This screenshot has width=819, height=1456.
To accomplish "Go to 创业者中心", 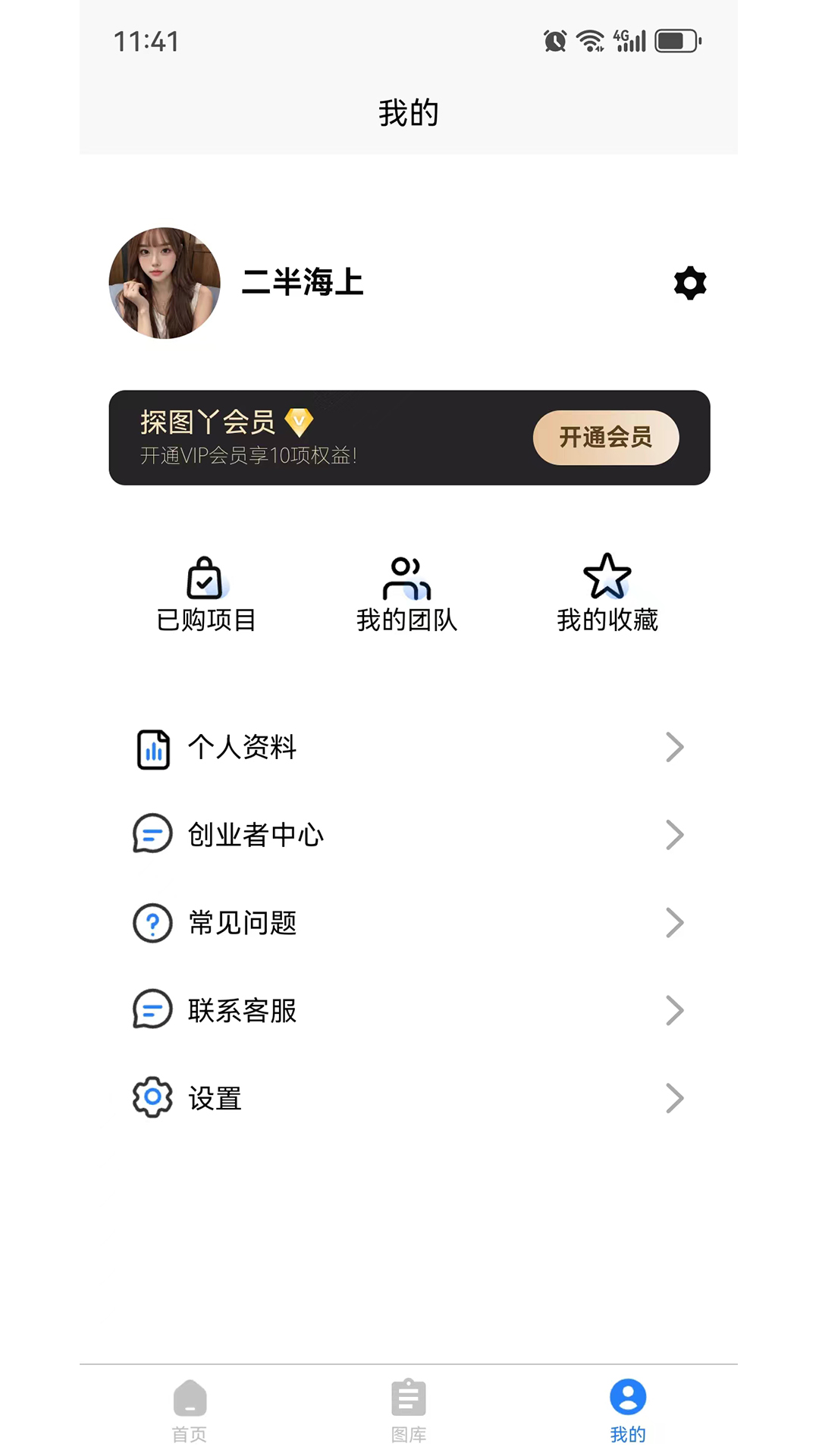I will (409, 835).
